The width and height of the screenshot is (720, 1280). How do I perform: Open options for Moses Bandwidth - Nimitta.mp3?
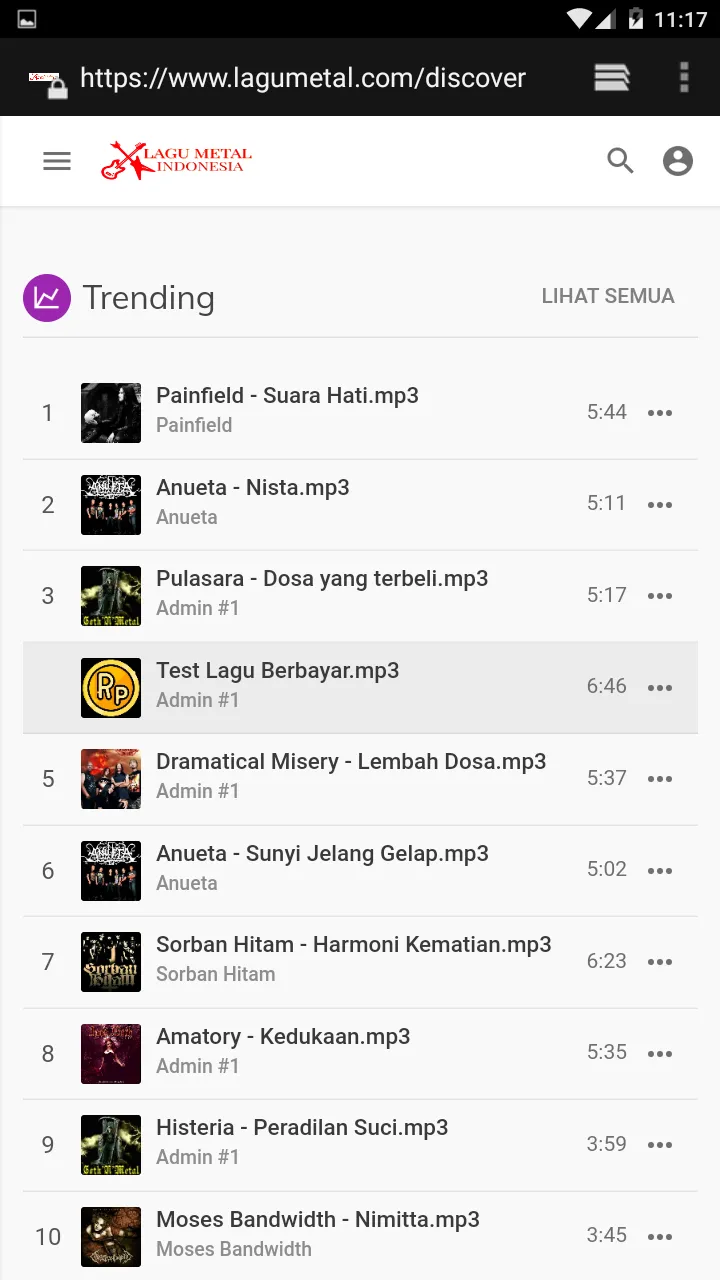click(660, 1236)
